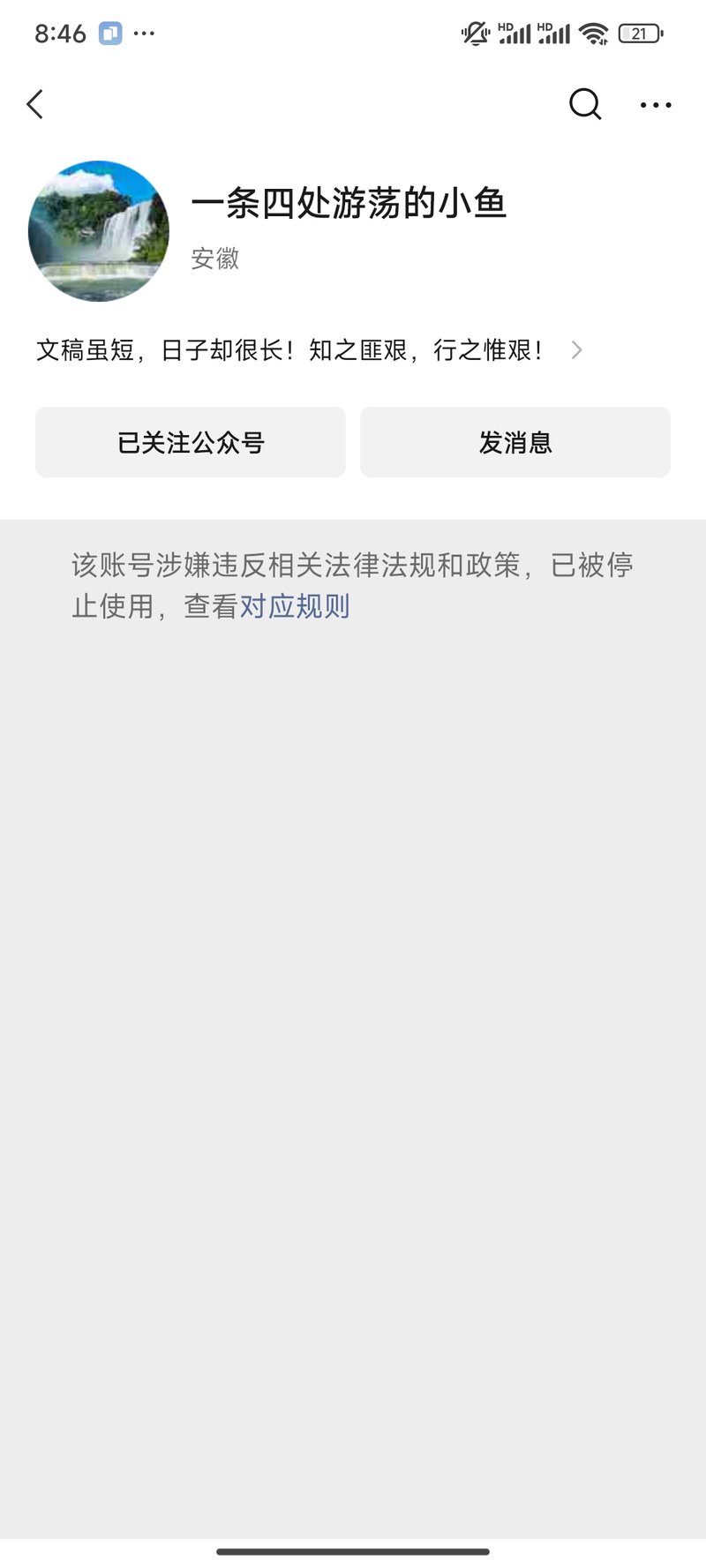Tap 发消息 to send a message
Screen dimensions: 706x1568
point(515,442)
